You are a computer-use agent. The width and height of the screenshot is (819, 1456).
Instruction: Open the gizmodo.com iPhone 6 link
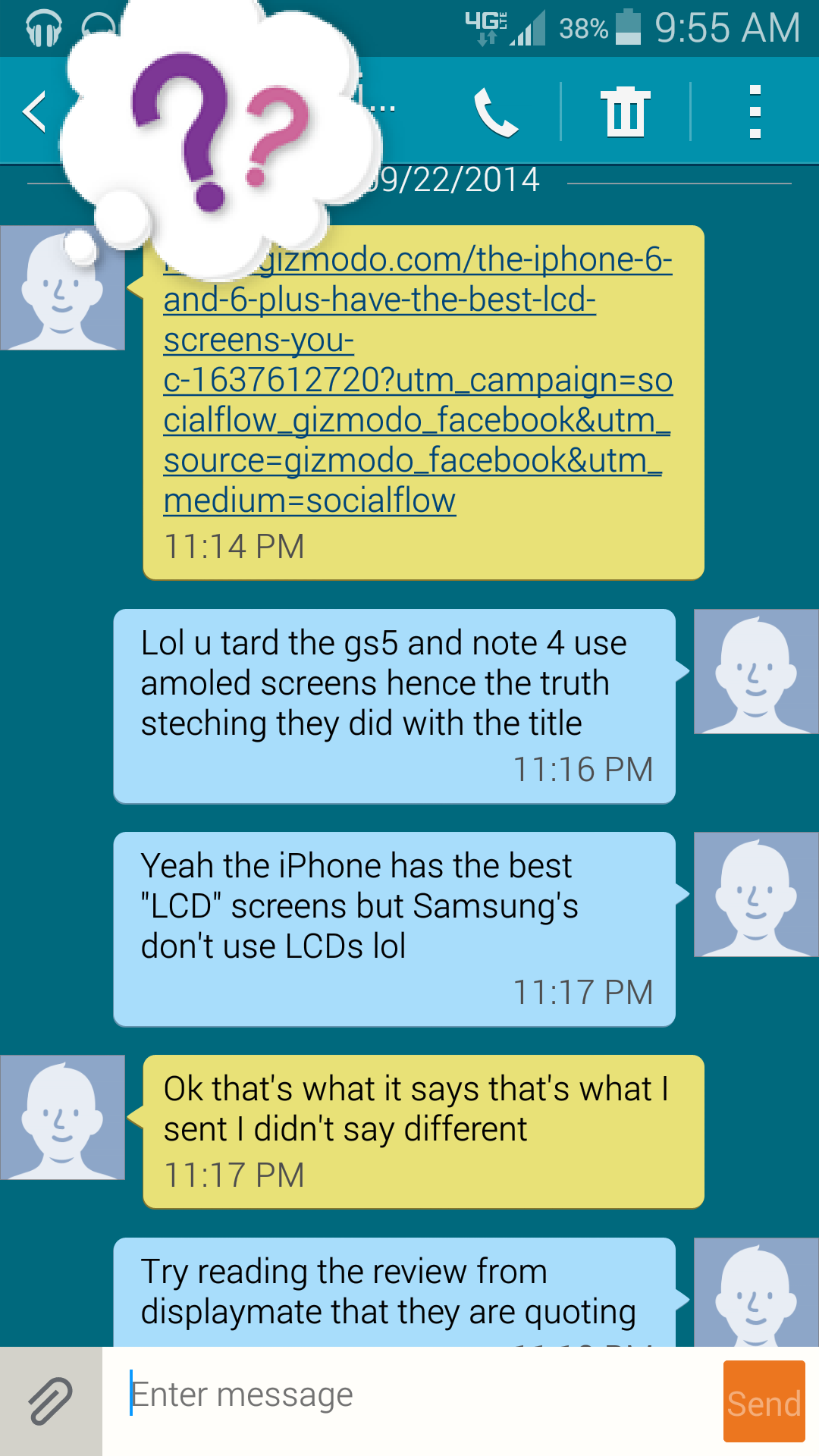coord(418,379)
